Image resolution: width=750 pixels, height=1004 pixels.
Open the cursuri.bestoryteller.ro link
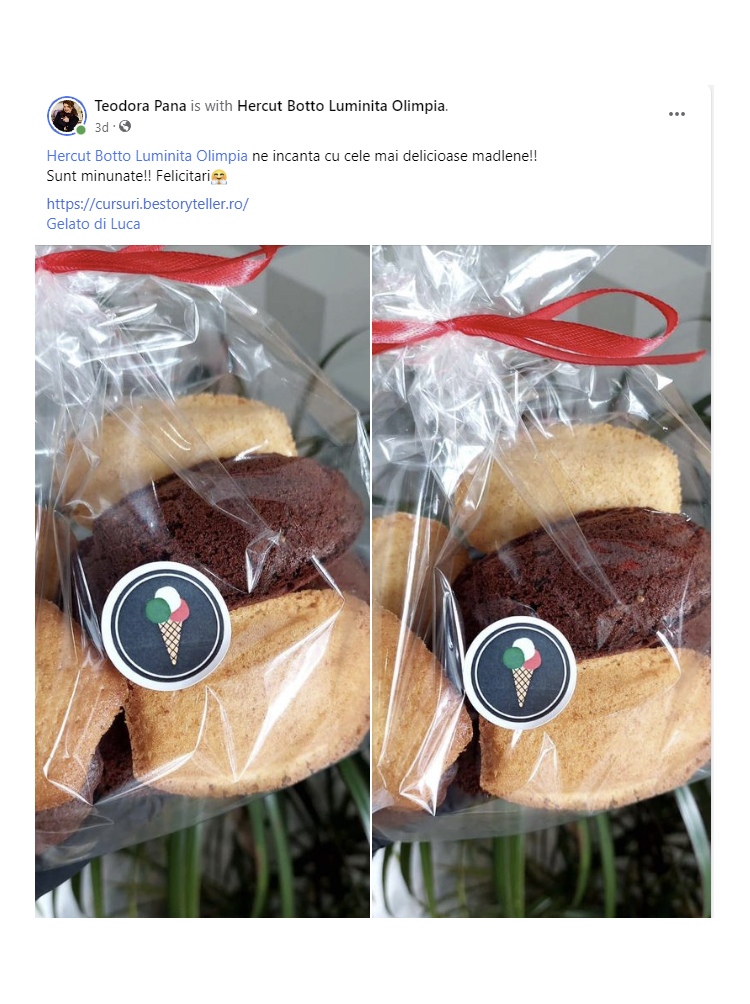pyautogui.click(x=147, y=204)
